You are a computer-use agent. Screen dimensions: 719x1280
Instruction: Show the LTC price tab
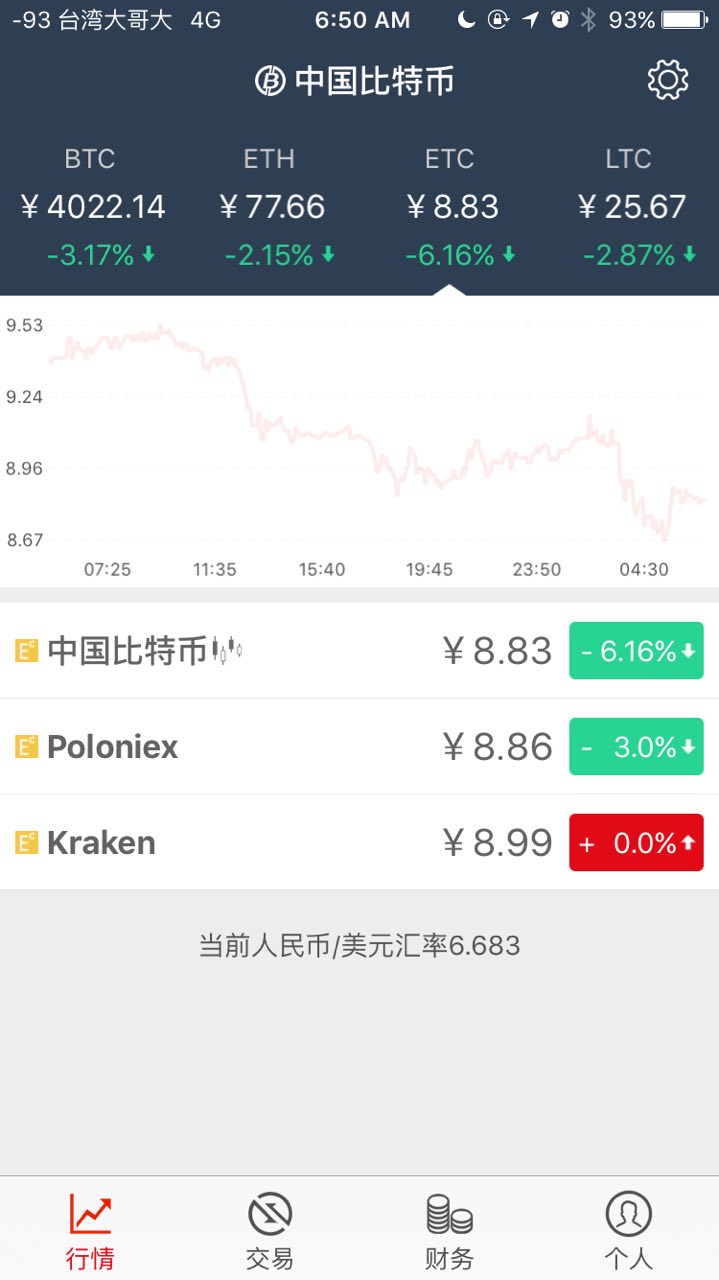629,208
